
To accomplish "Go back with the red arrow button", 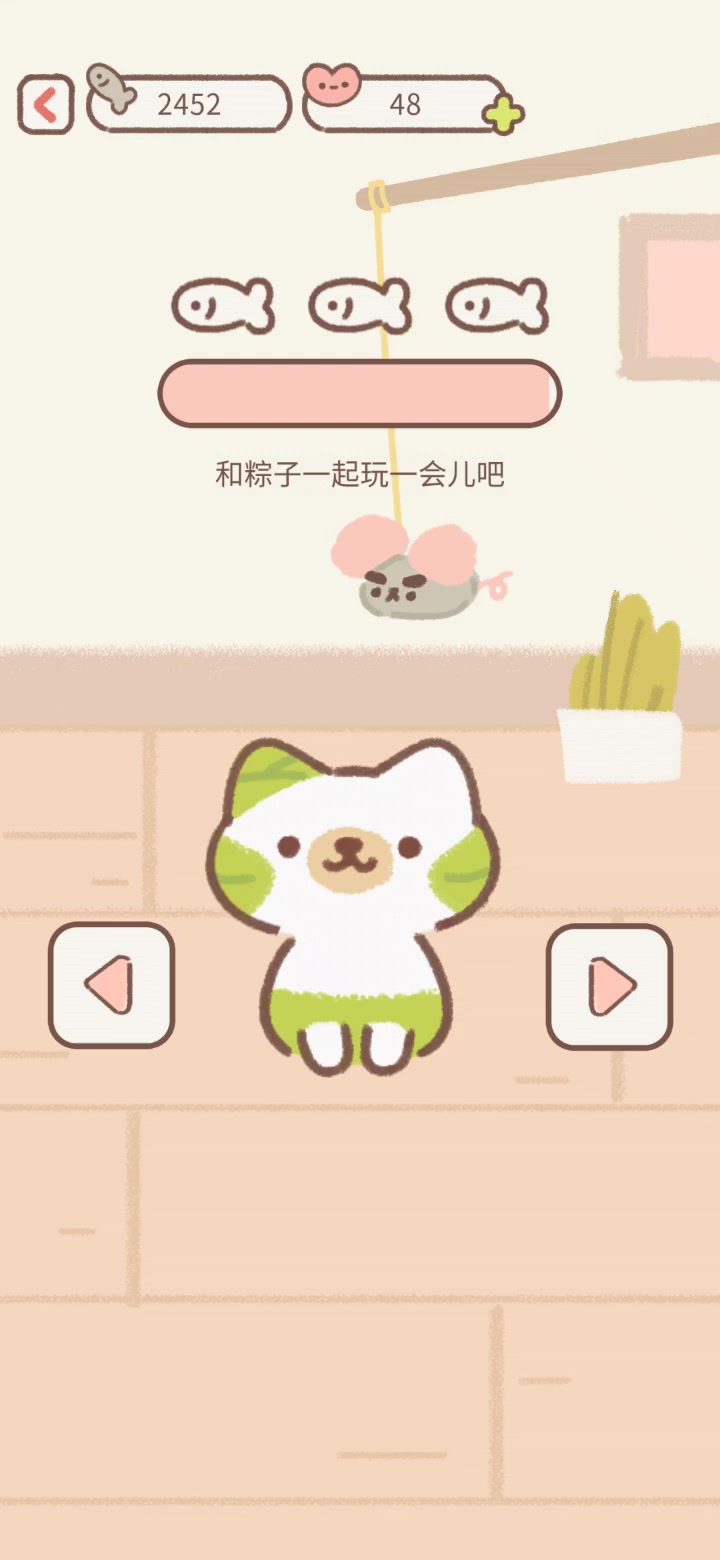I will (46, 104).
